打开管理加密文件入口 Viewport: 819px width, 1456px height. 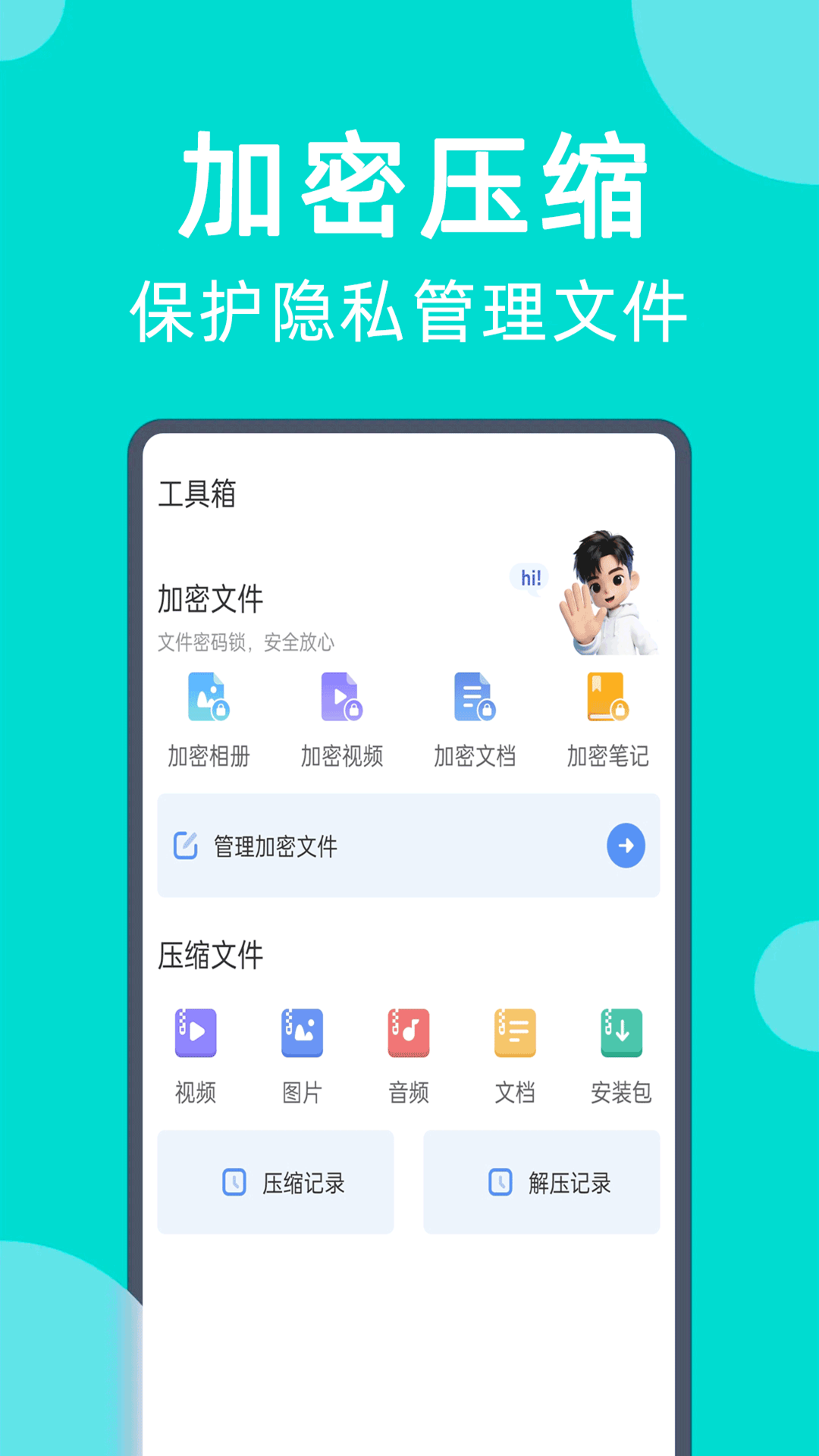[408, 846]
